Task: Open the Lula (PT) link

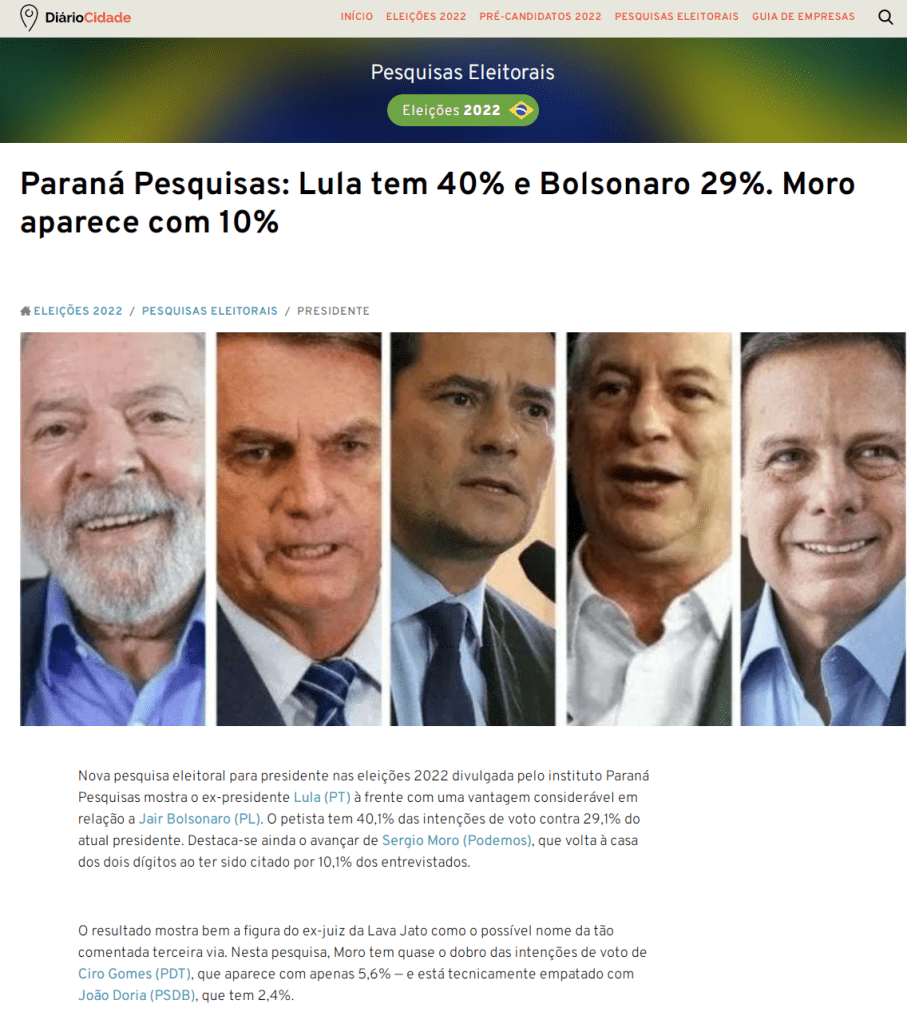Action: coord(321,797)
